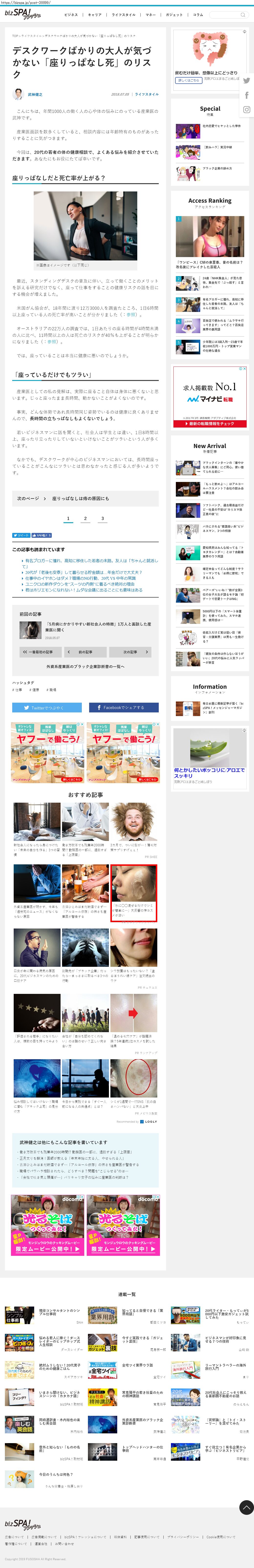This screenshot has width=254, height=1568.
Task: View author 武神健之's profile link
Action: [x=35, y=94]
